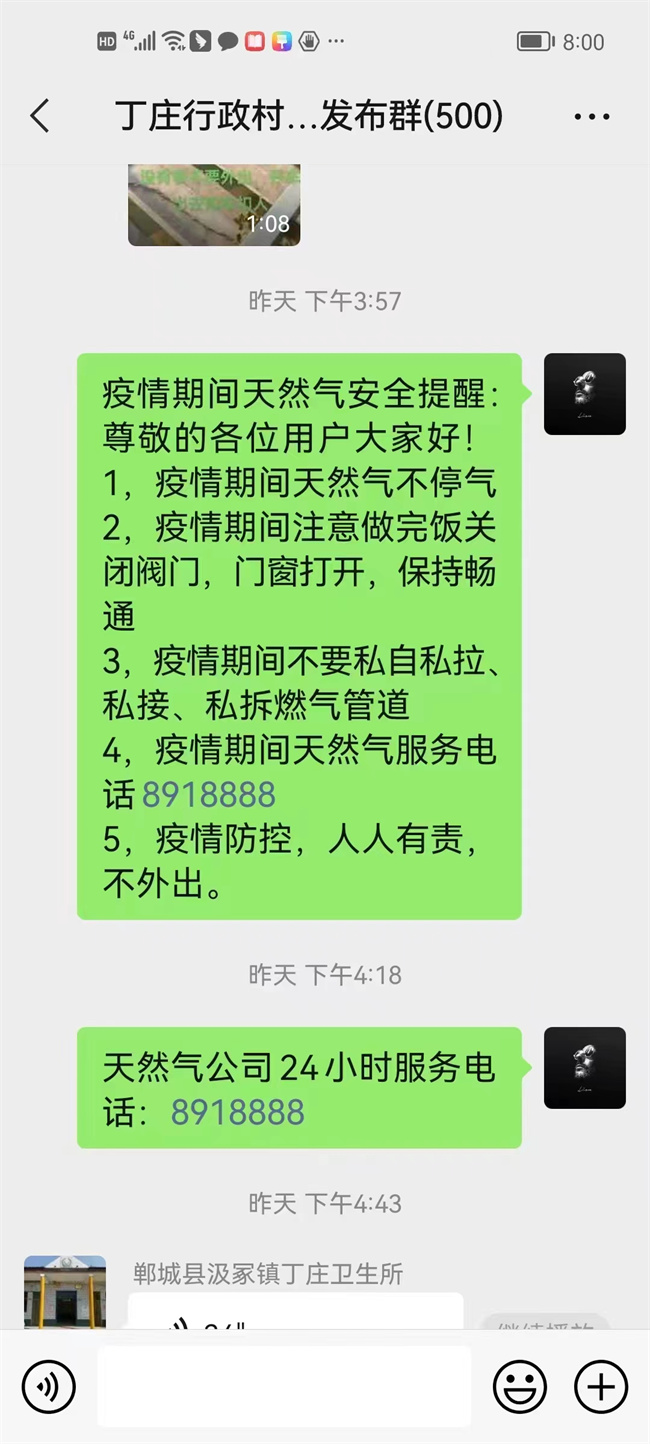The height and width of the screenshot is (1444, 650).
Task: Open sender avatar beside the 天然气公司24小时服务电话 message
Action: tap(584, 1068)
